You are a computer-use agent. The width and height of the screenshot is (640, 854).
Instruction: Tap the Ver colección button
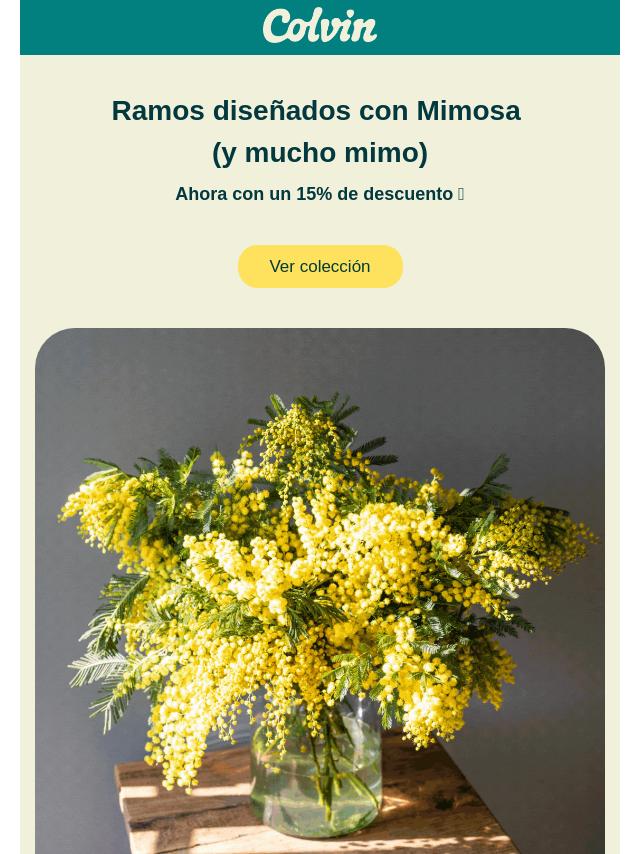point(320,267)
